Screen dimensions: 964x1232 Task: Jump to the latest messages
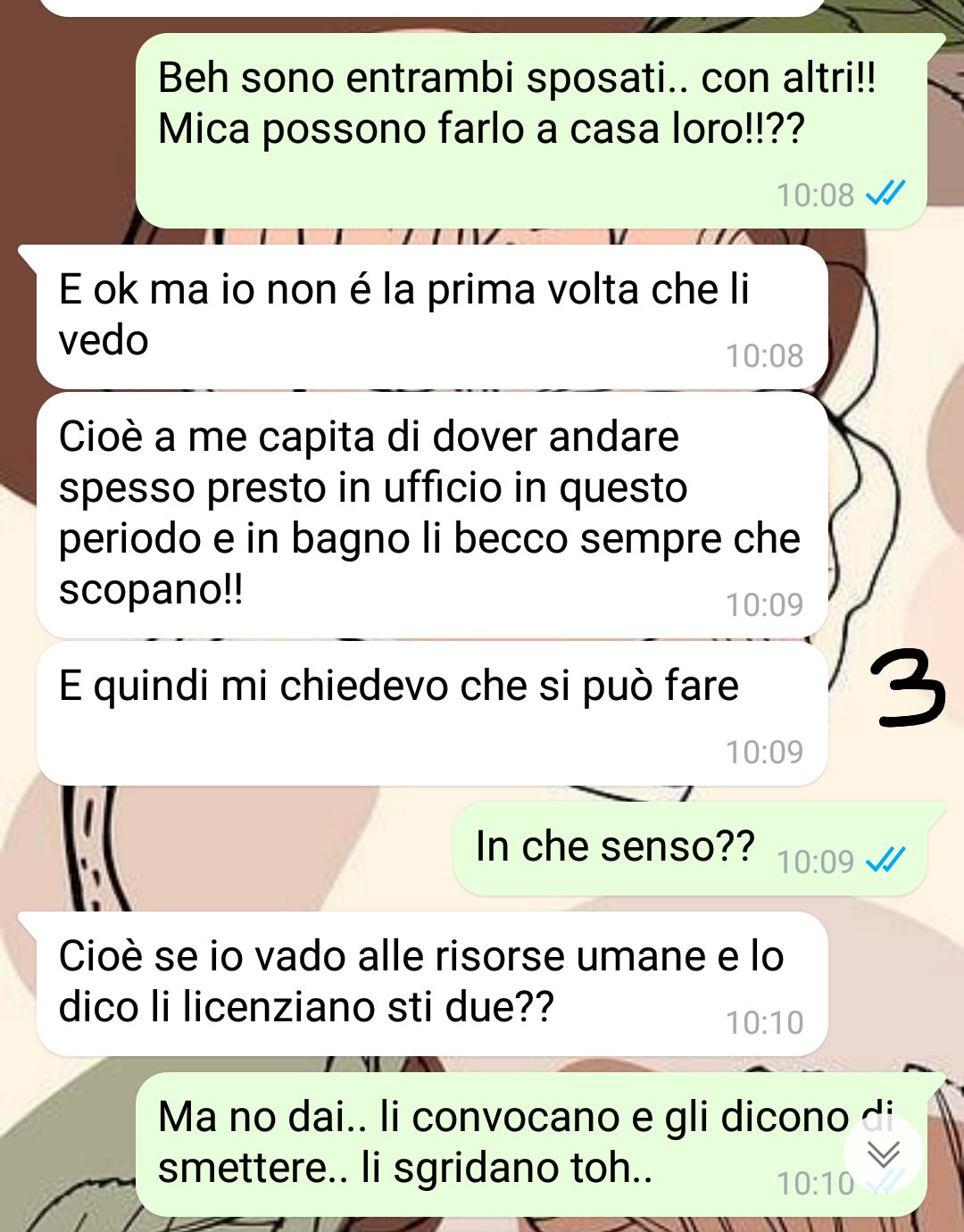pyautogui.click(x=884, y=1154)
